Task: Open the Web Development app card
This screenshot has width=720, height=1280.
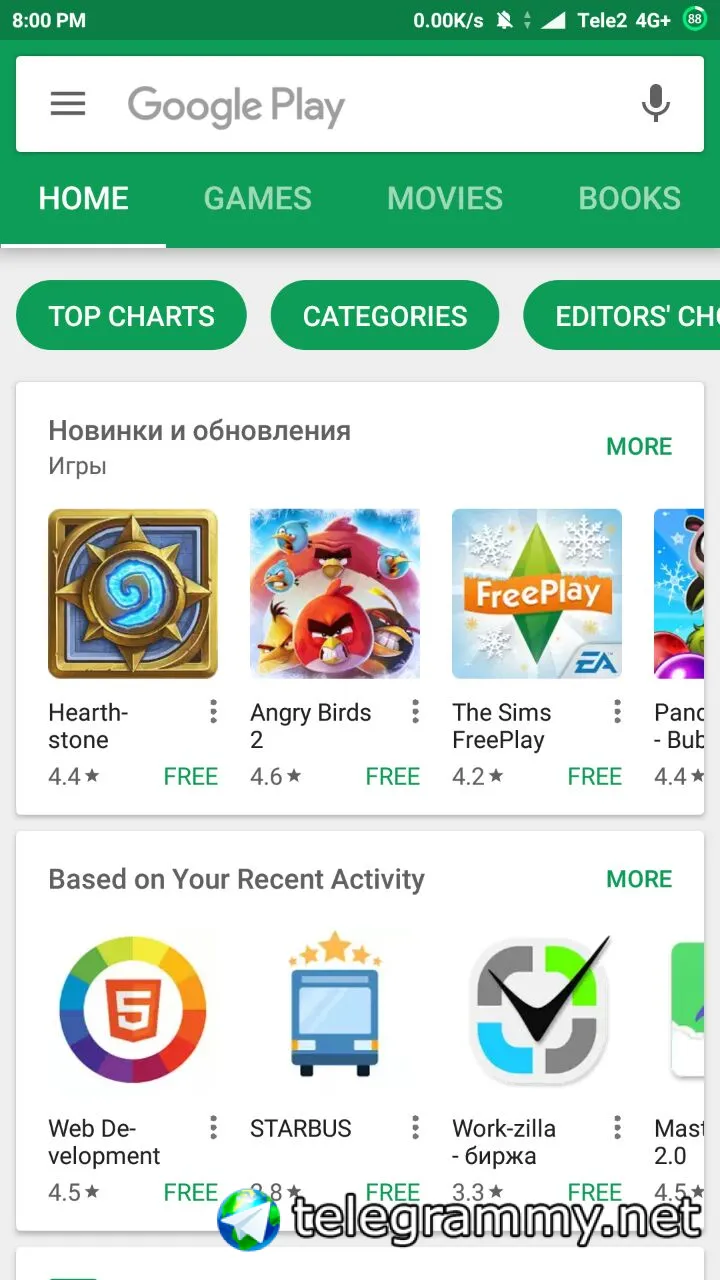Action: pos(133,1010)
